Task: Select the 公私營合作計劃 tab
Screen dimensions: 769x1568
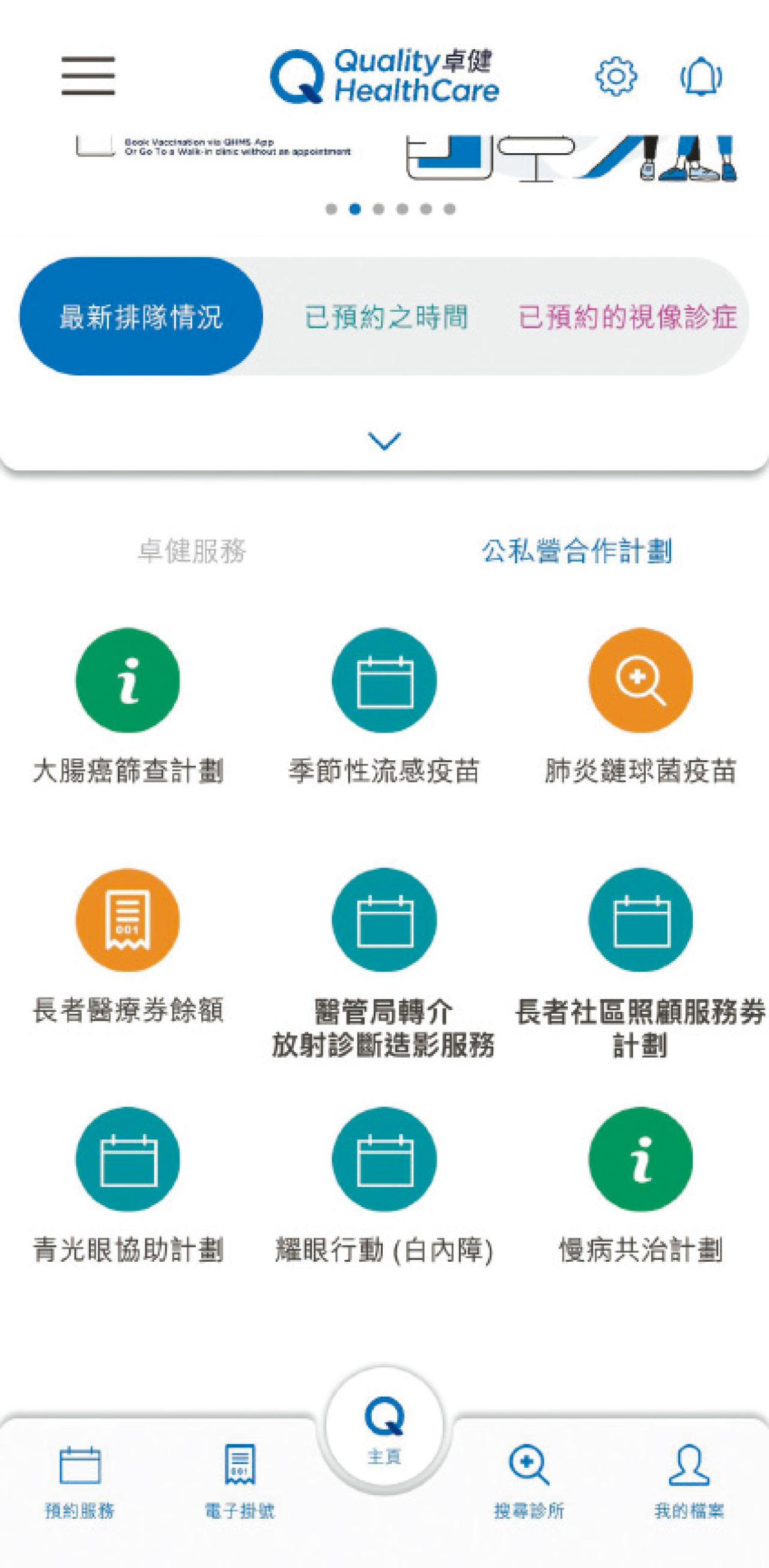Action: point(577,551)
